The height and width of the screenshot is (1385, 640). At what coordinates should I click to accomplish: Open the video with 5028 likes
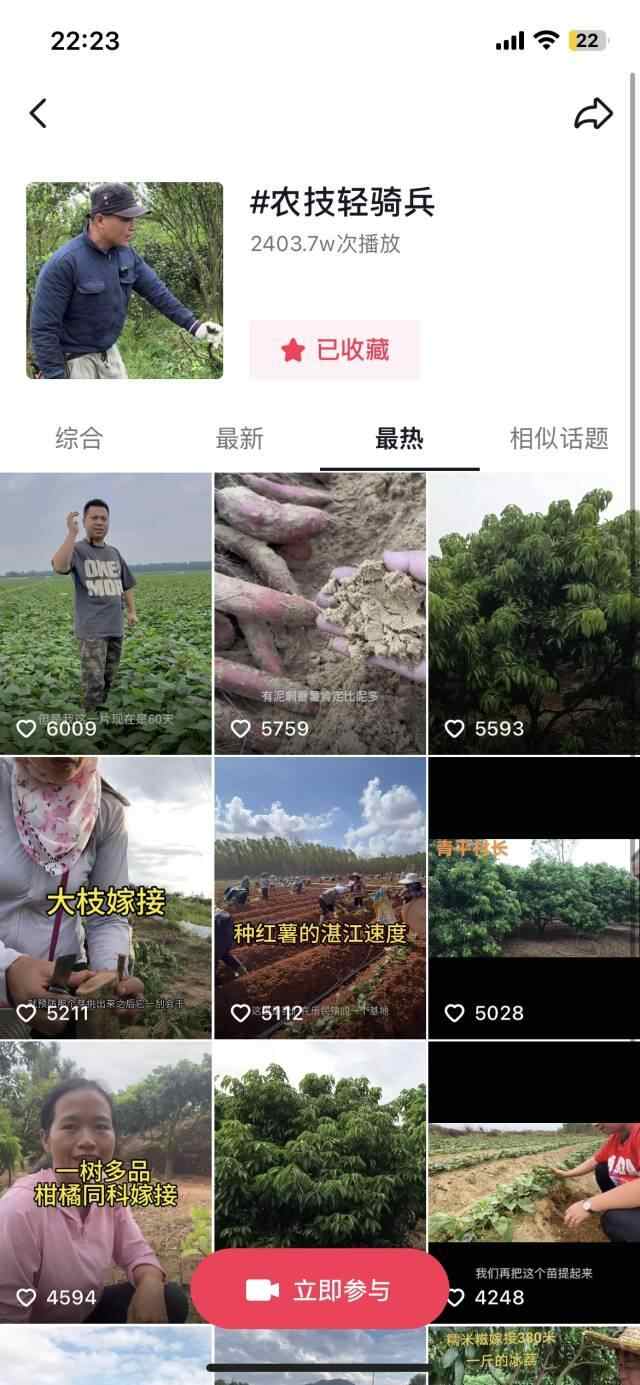(534, 895)
